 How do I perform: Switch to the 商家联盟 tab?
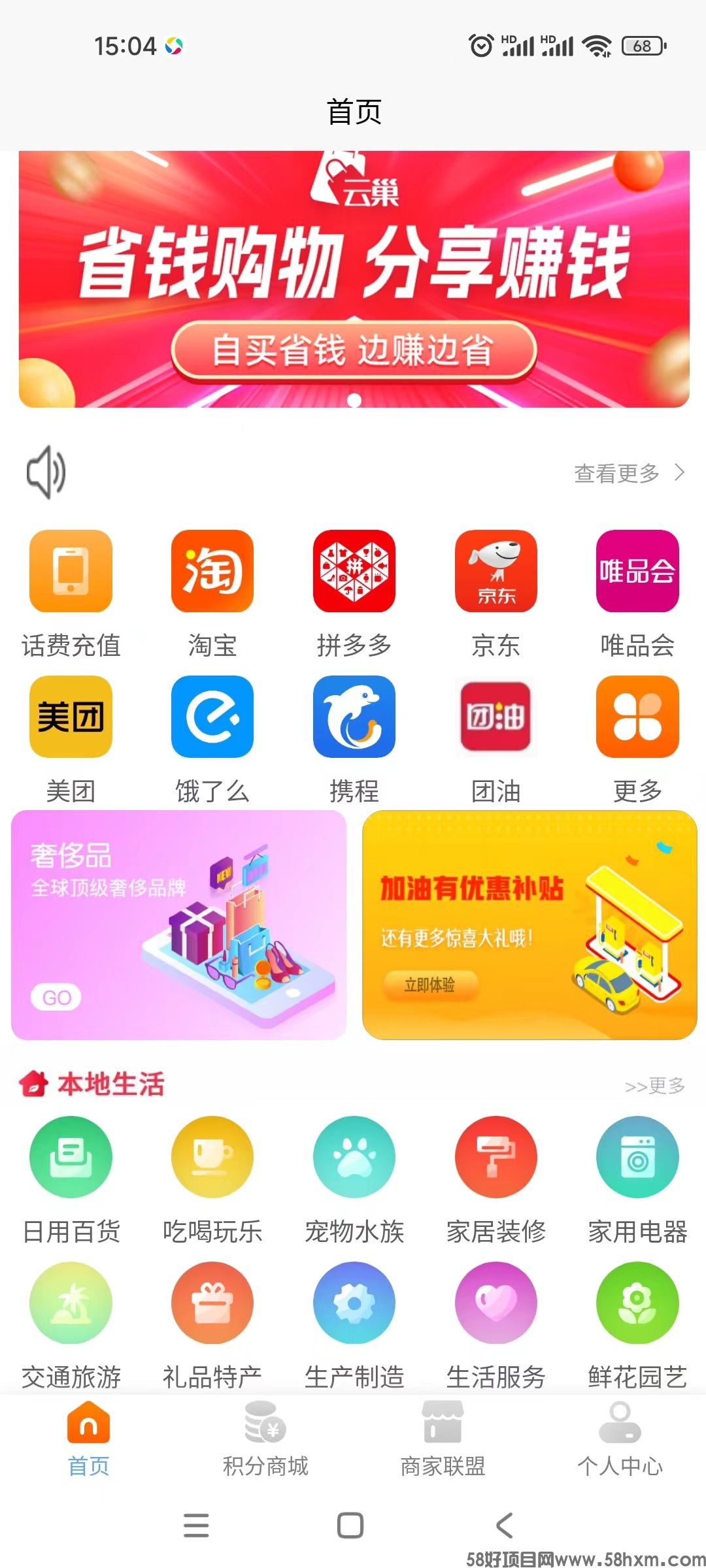(443, 1437)
